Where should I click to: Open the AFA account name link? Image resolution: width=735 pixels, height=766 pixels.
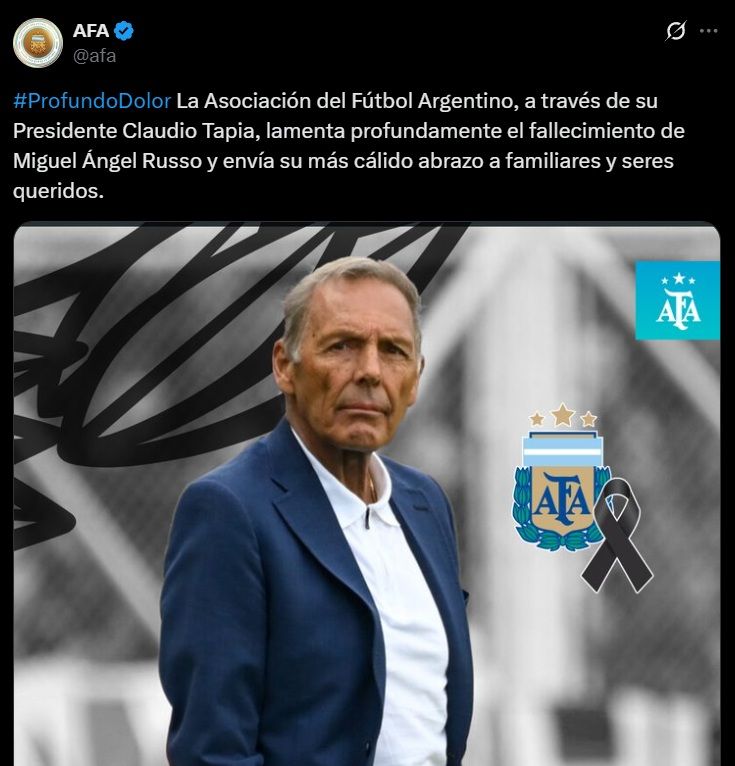[90, 31]
